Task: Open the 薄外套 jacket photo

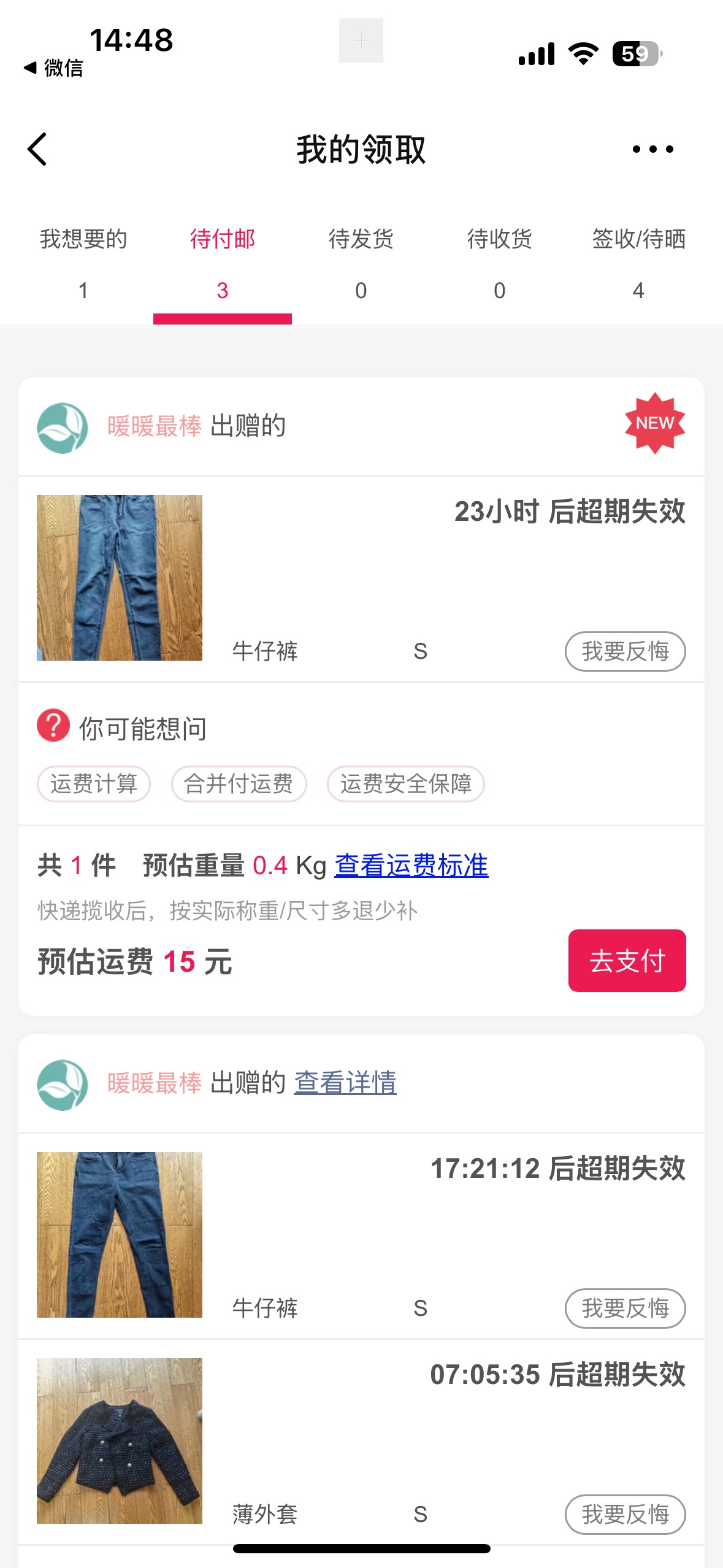Action: [120, 1440]
